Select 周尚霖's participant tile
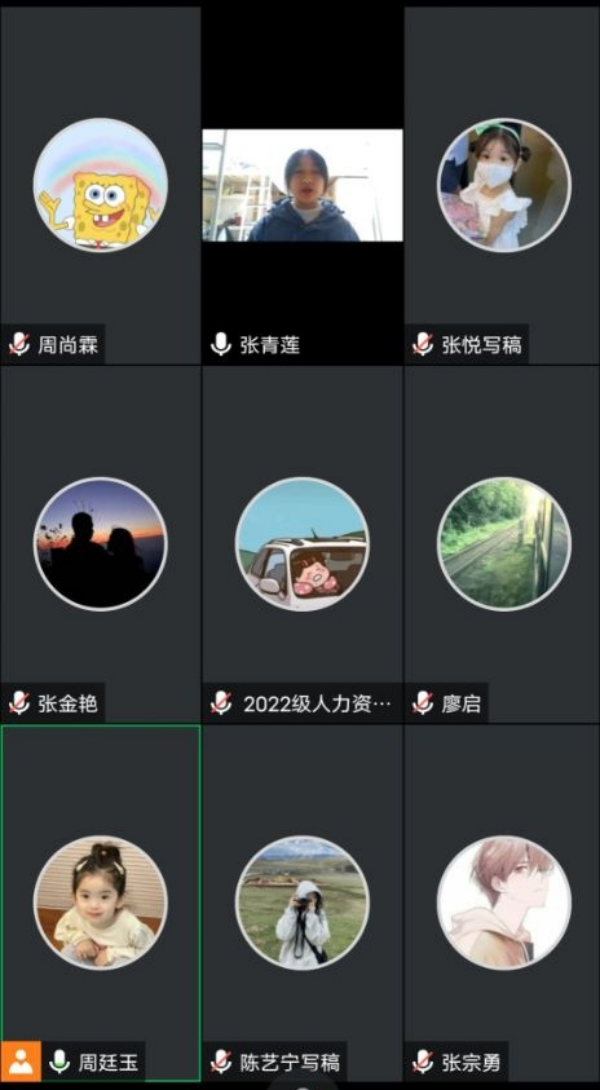 100,185
